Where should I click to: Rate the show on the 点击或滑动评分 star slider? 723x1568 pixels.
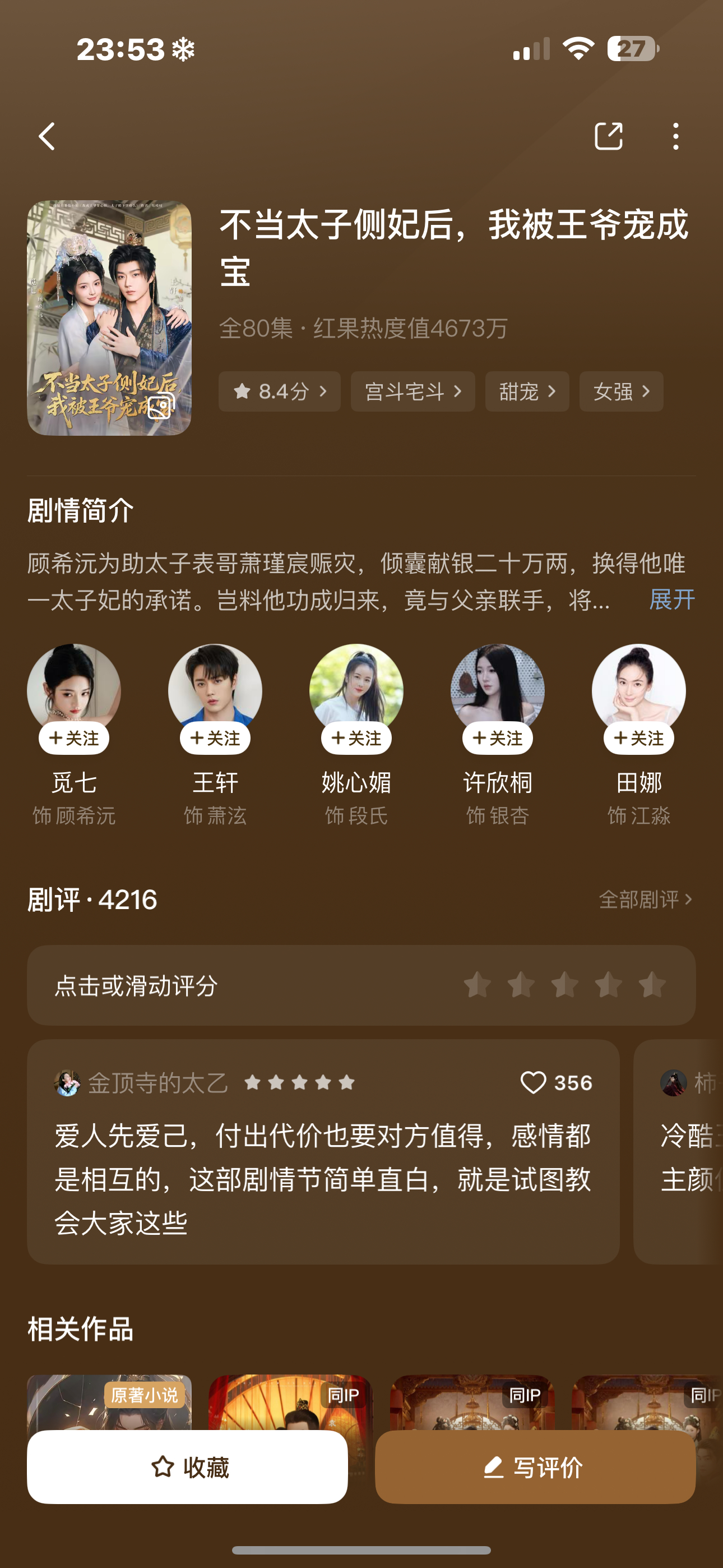(565, 985)
